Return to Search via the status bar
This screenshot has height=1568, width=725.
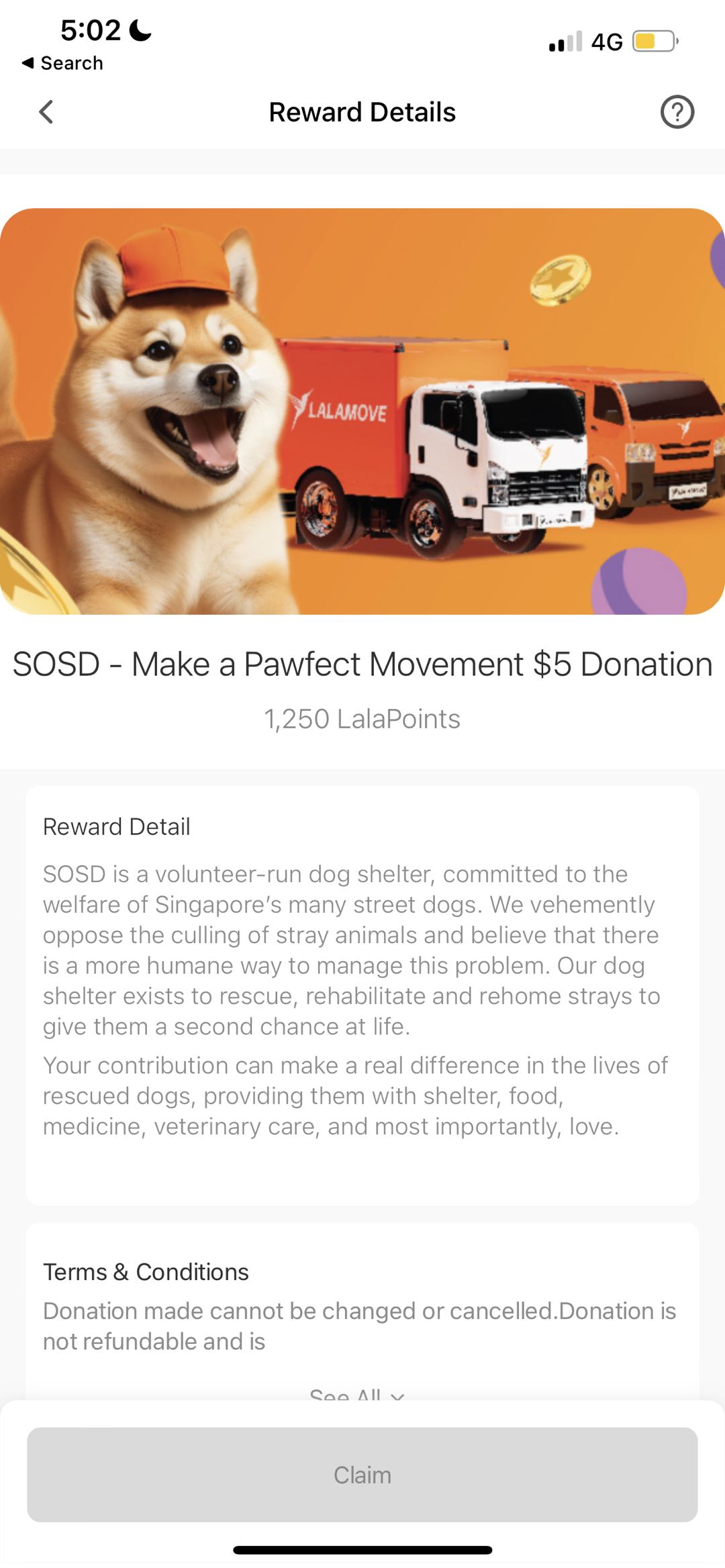click(x=62, y=63)
